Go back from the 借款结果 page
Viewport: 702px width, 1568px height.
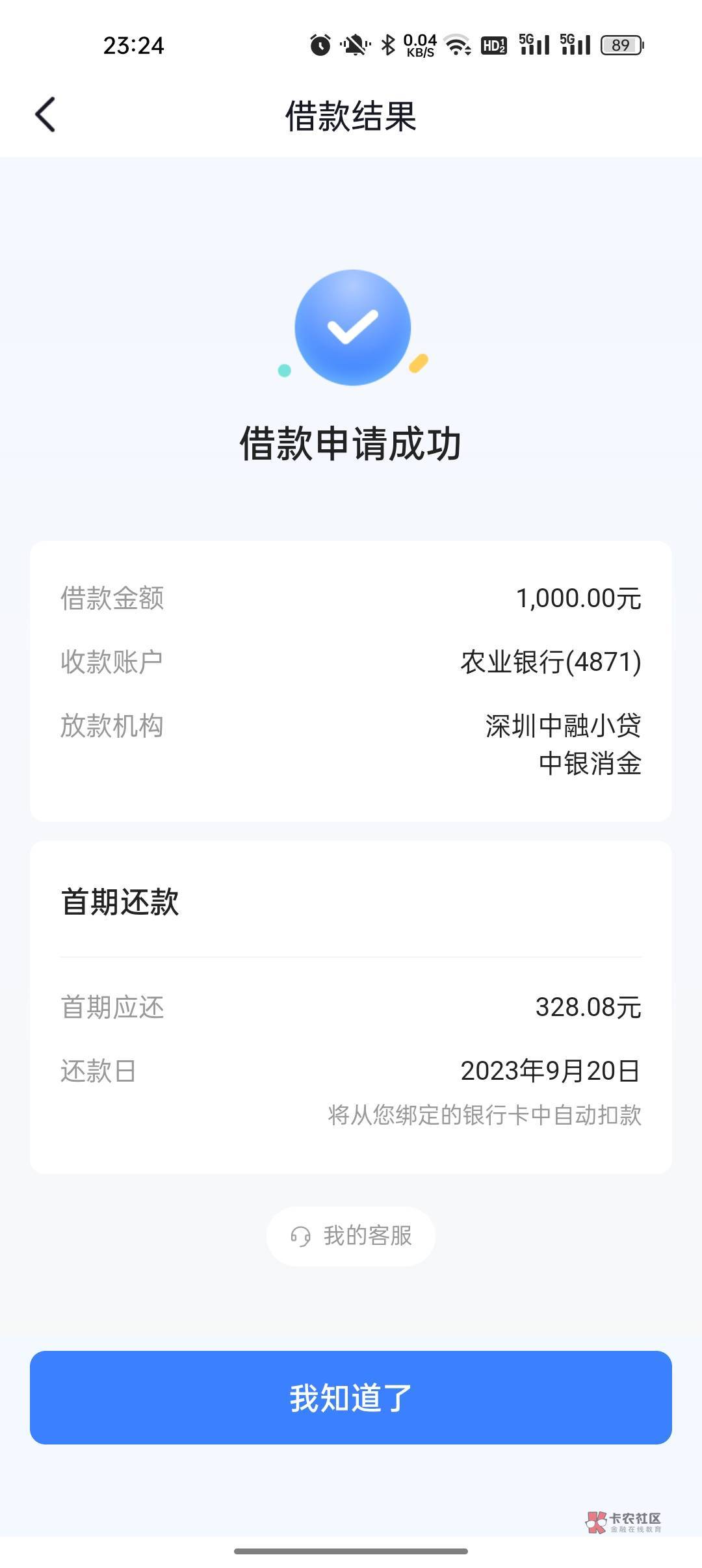[x=45, y=115]
